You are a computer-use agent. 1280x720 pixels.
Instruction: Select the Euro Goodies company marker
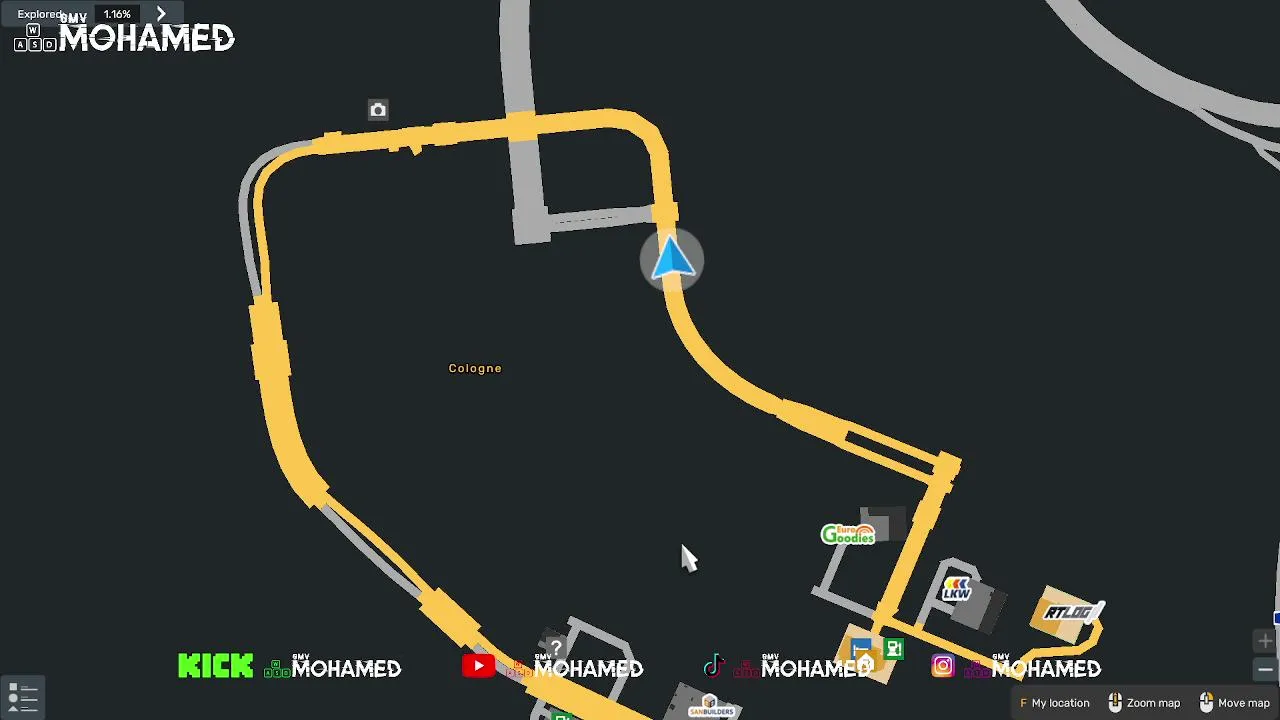click(848, 535)
